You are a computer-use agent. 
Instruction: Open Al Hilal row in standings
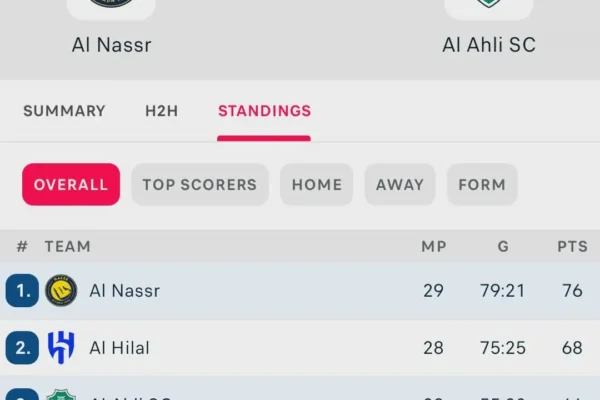(300, 348)
